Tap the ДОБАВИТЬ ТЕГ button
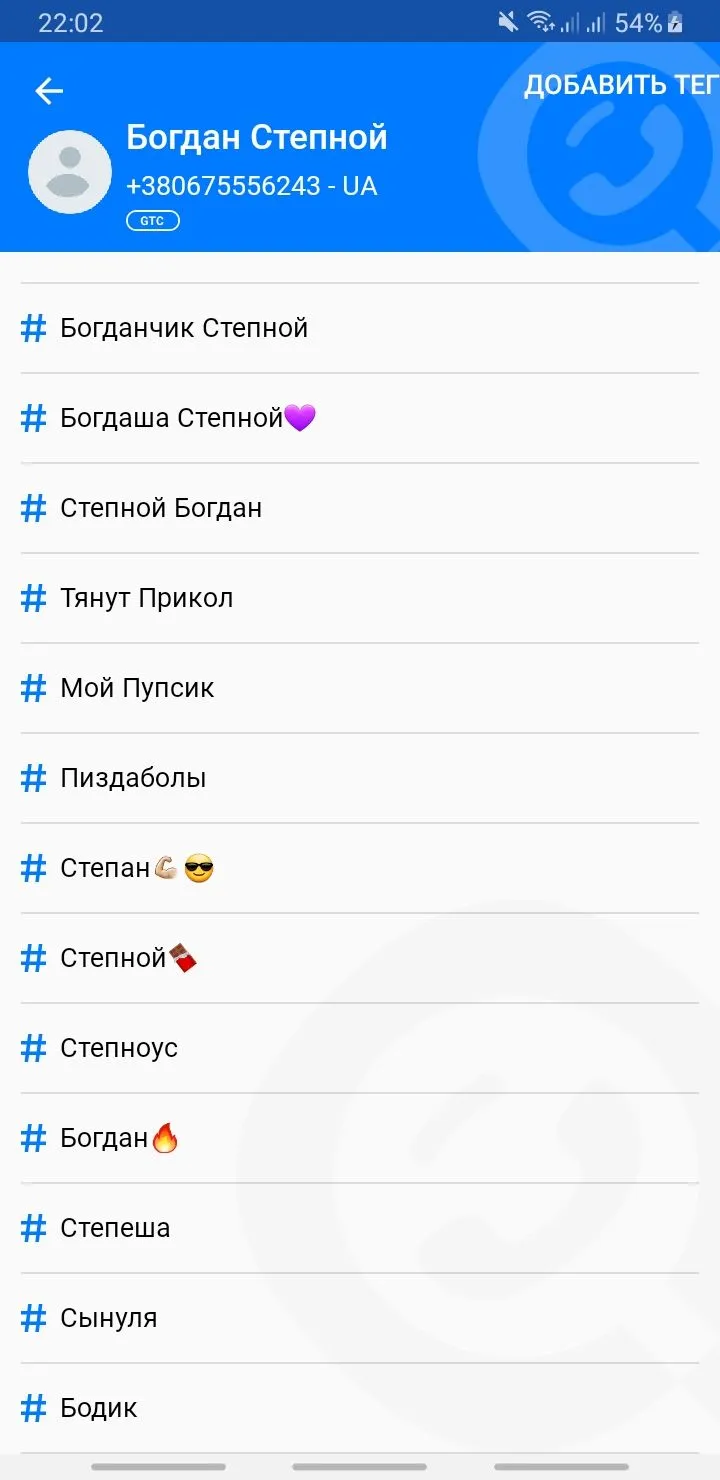This screenshot has height=1480, width=720. (x=620, y=85)
